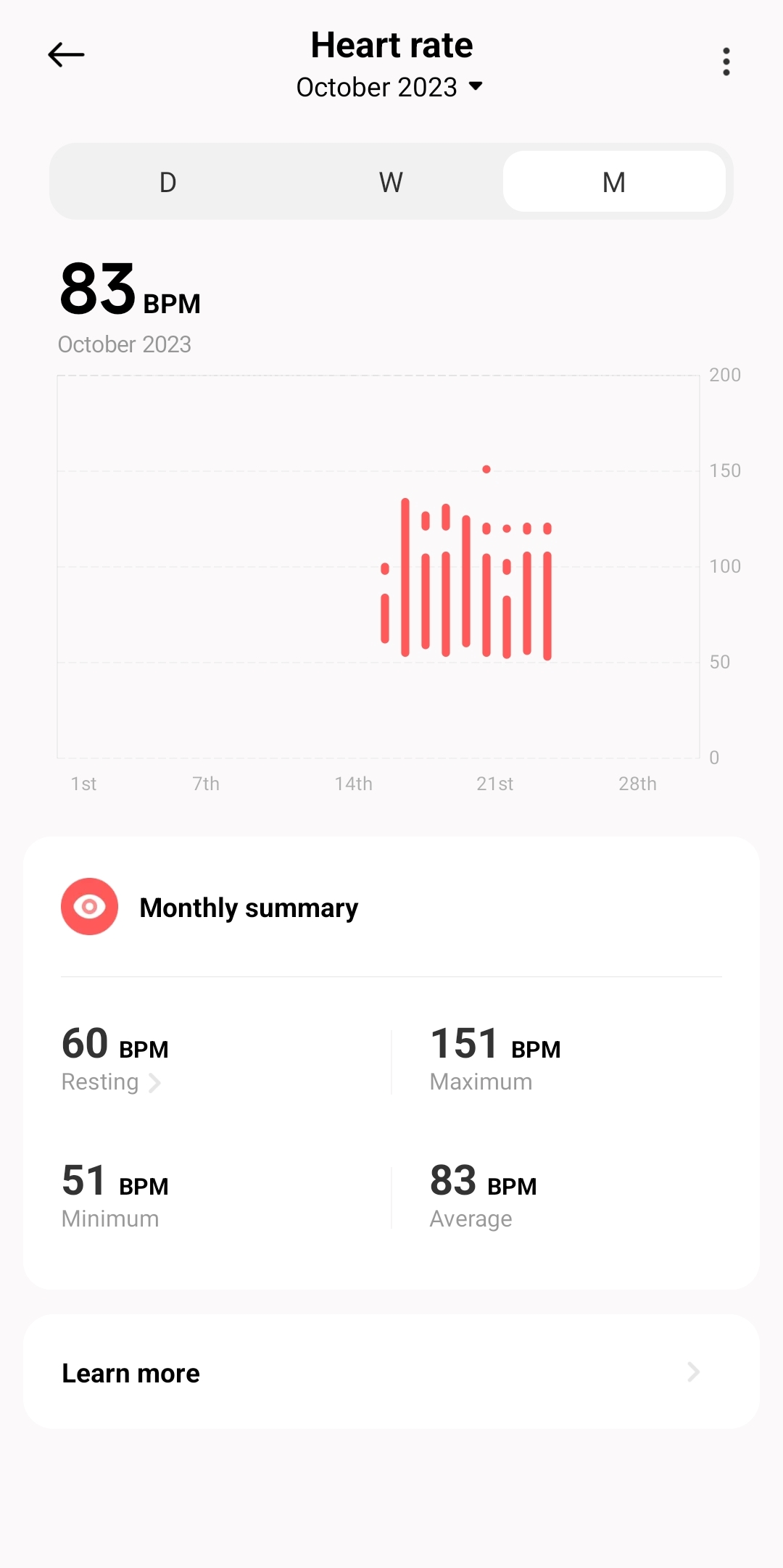Expand the October 2023 month picker

pos(390,87)
